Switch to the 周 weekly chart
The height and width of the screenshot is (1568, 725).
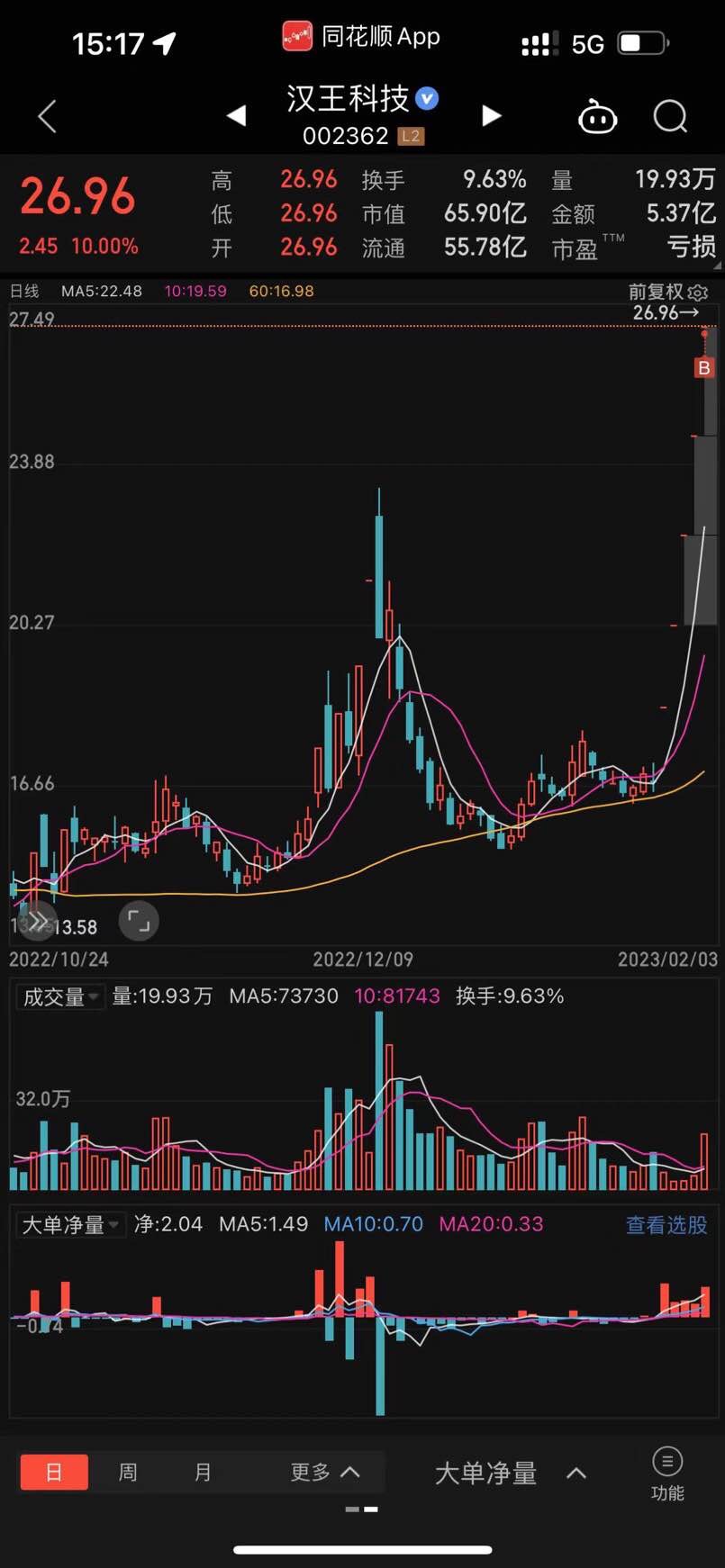(x=128, y=1473)
